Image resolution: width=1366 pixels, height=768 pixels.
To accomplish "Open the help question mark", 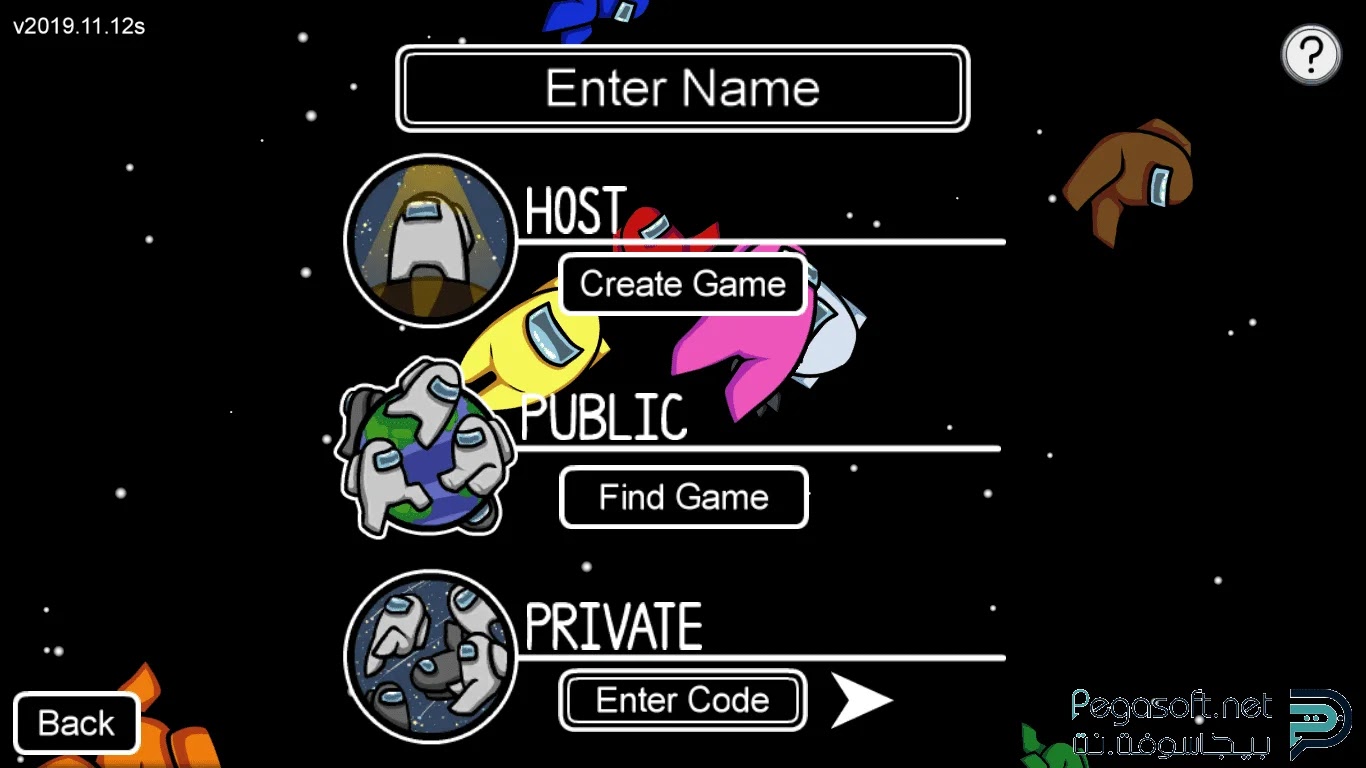I will [1310, 55].
